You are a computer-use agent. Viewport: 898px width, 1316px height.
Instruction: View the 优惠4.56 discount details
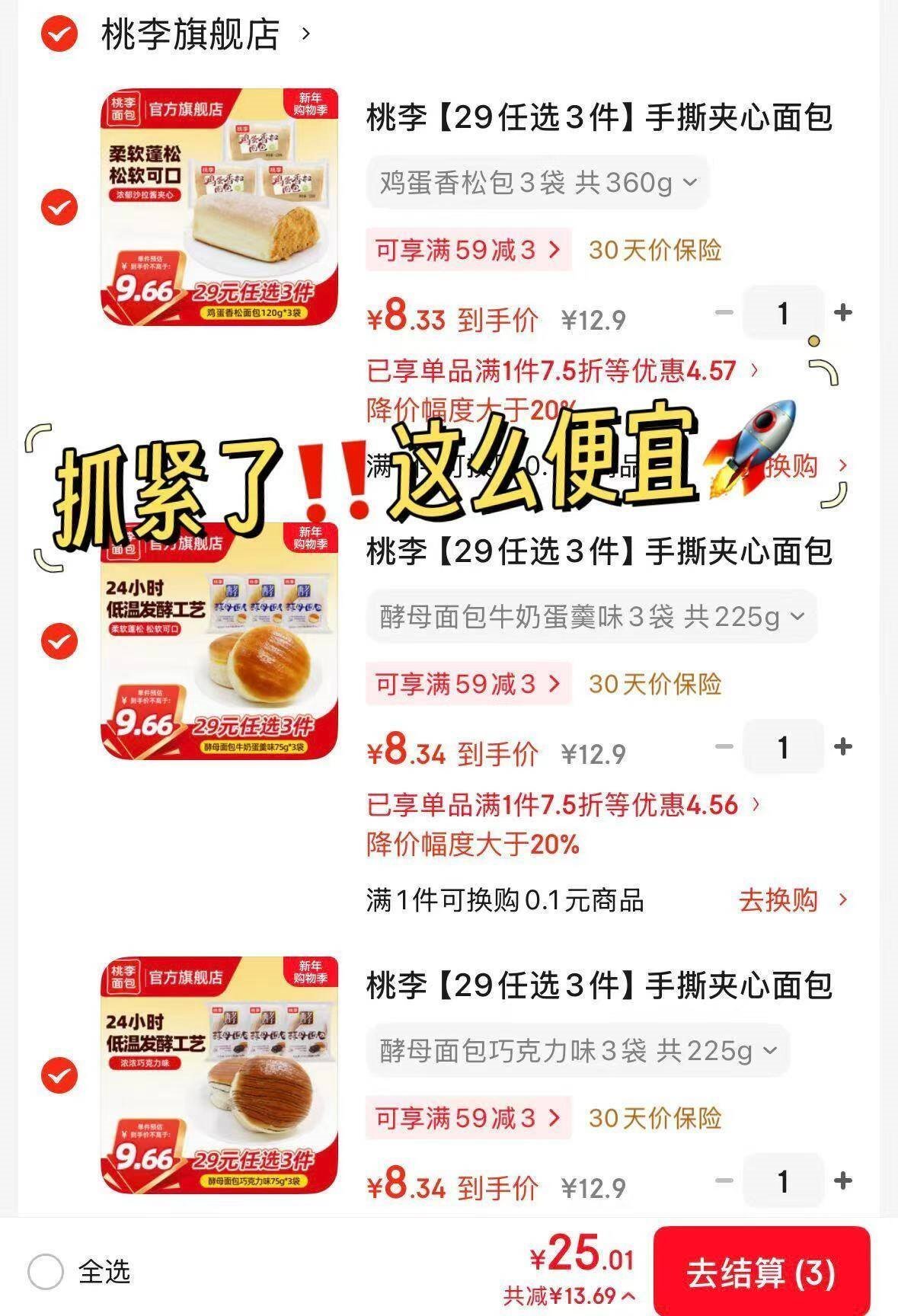coord(562,805)
